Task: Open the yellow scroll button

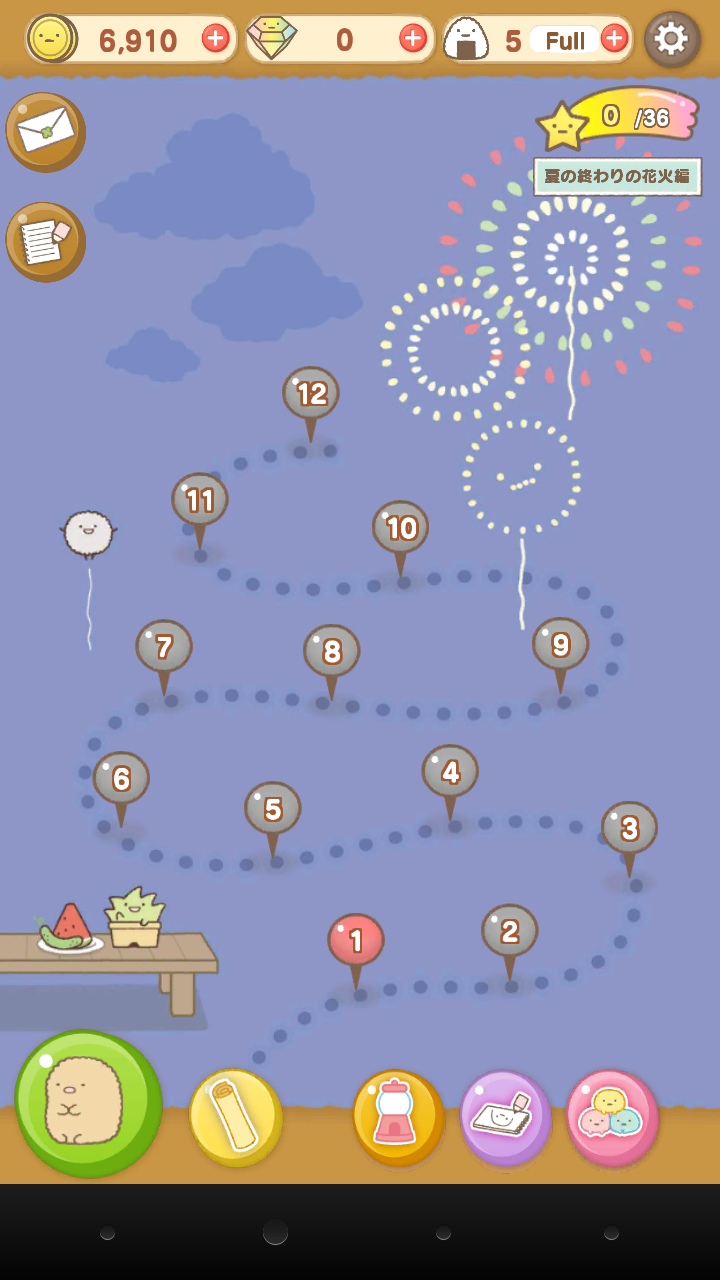Action: point(236,1117)
